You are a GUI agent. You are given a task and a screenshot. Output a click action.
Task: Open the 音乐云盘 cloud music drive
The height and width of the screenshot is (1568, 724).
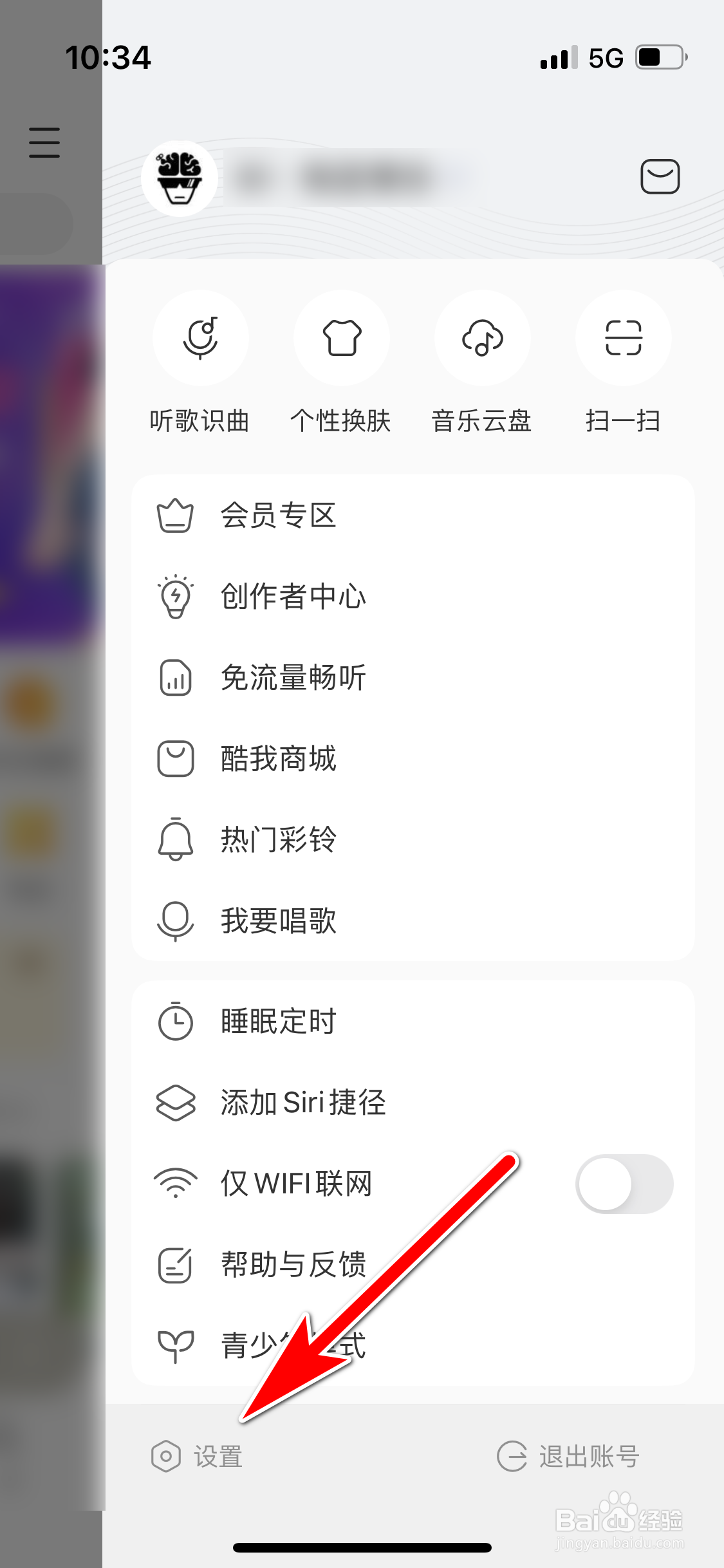(482, 338)
